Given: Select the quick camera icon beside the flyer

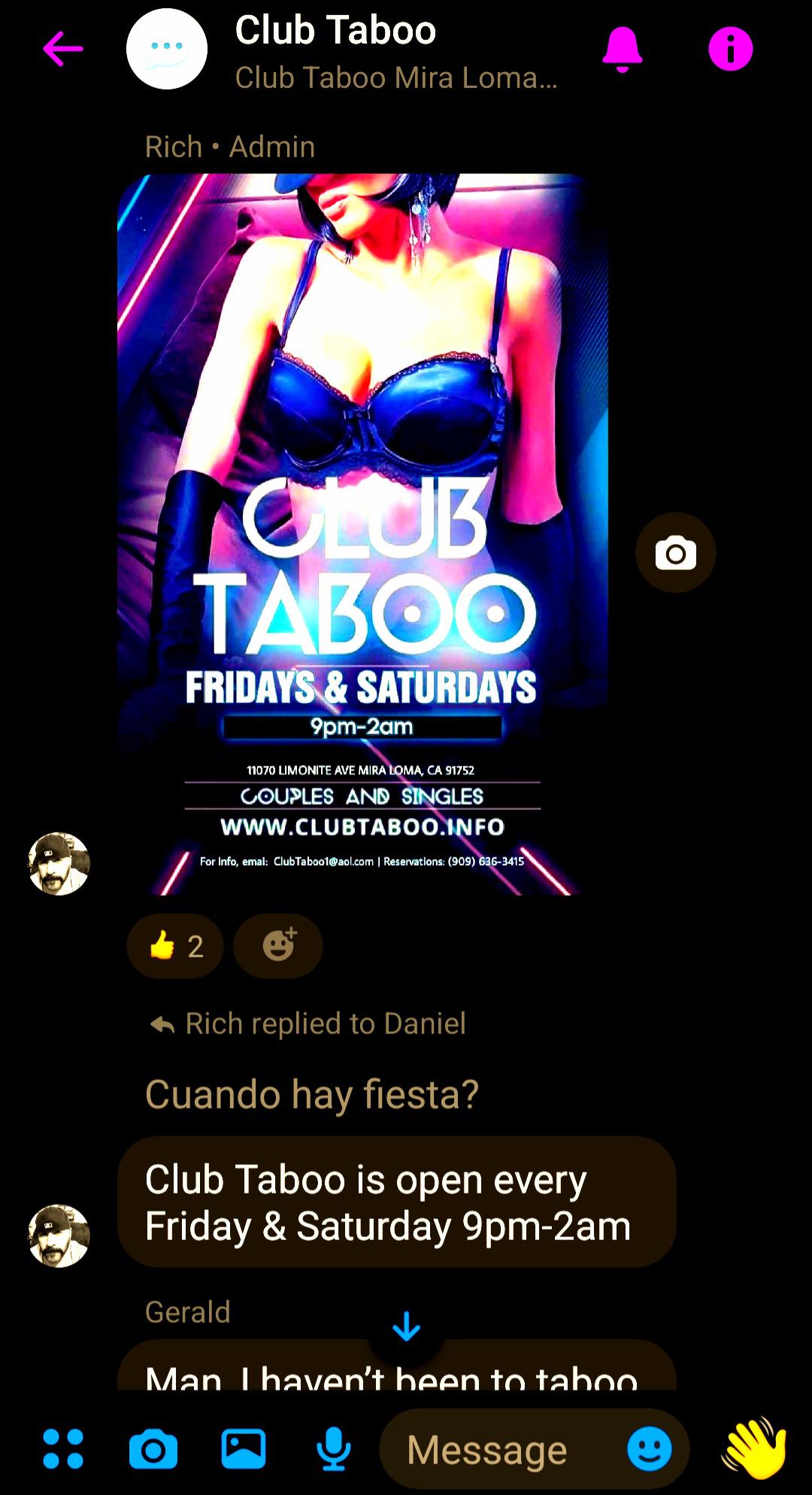Looking at the screenshot, I should 674,551.
